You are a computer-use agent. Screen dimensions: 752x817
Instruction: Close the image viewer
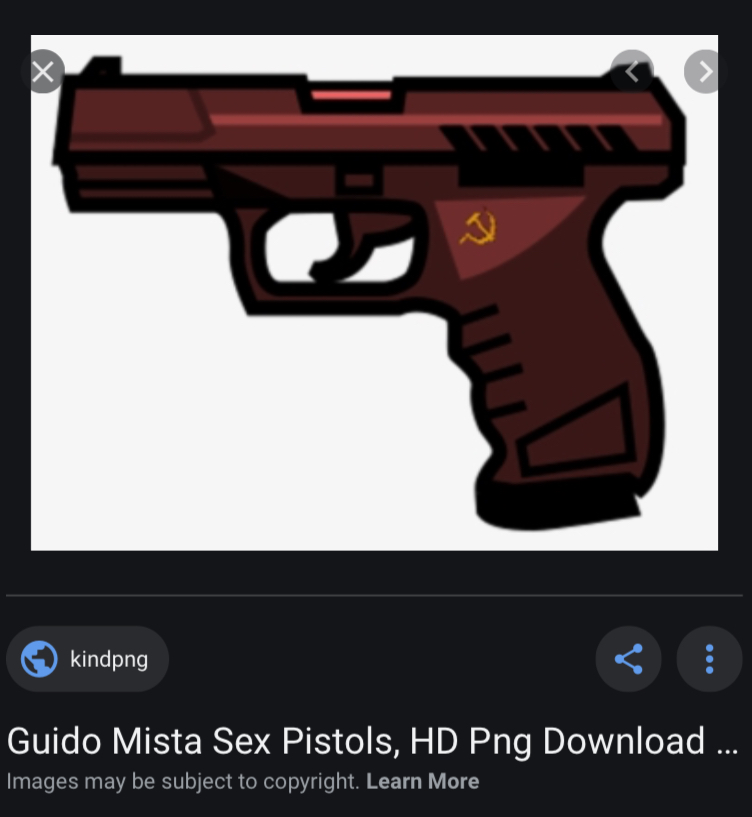coord(43,71)
